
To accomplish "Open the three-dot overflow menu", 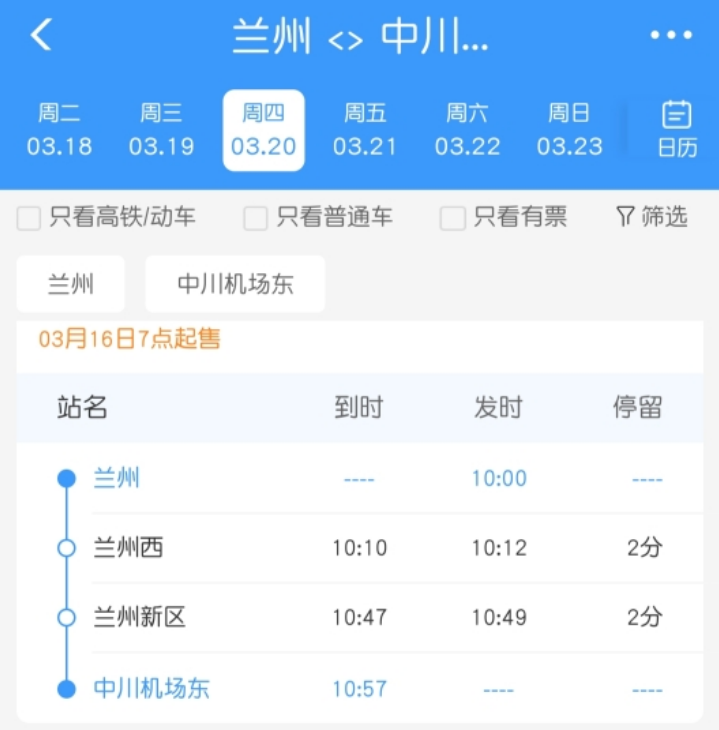I will 671,35.
